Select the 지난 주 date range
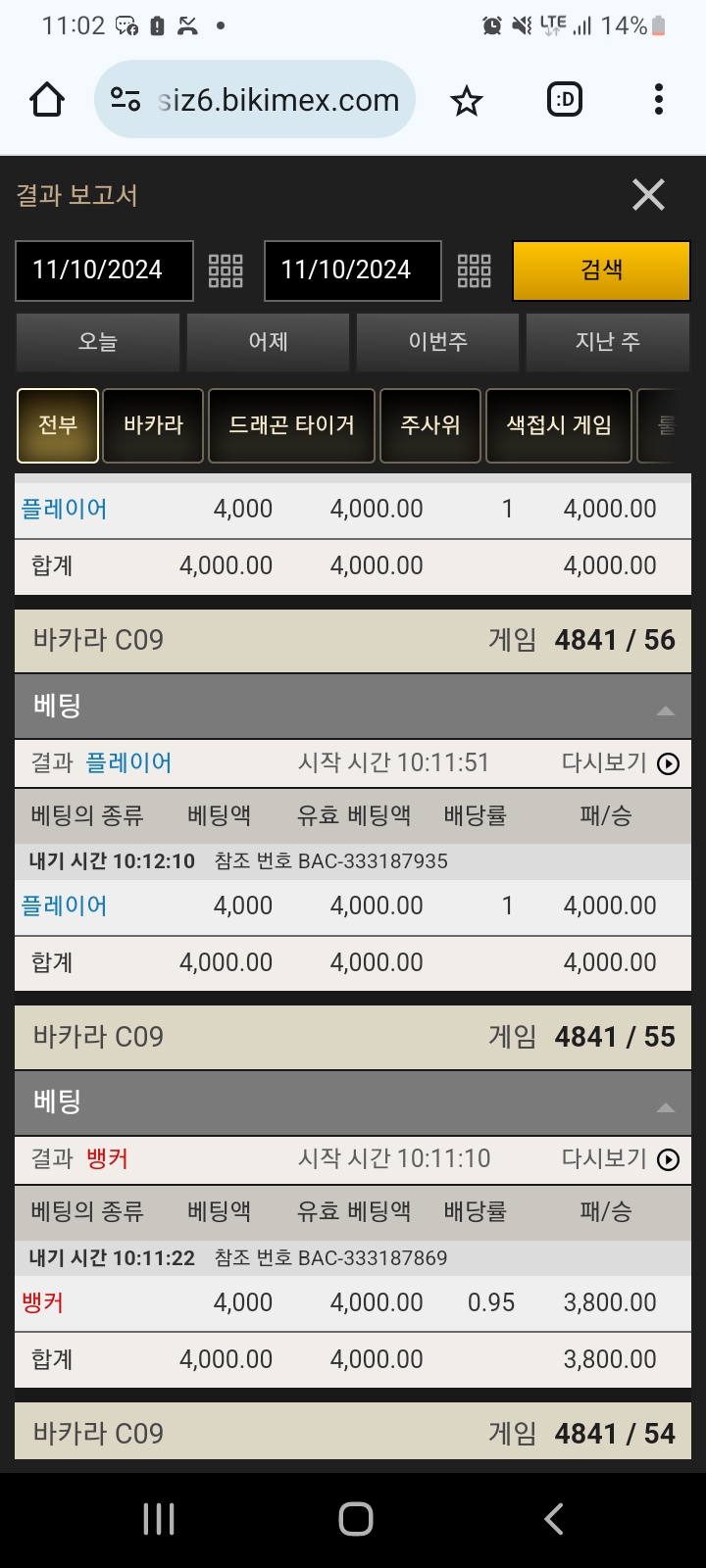 tap(607, 342)
